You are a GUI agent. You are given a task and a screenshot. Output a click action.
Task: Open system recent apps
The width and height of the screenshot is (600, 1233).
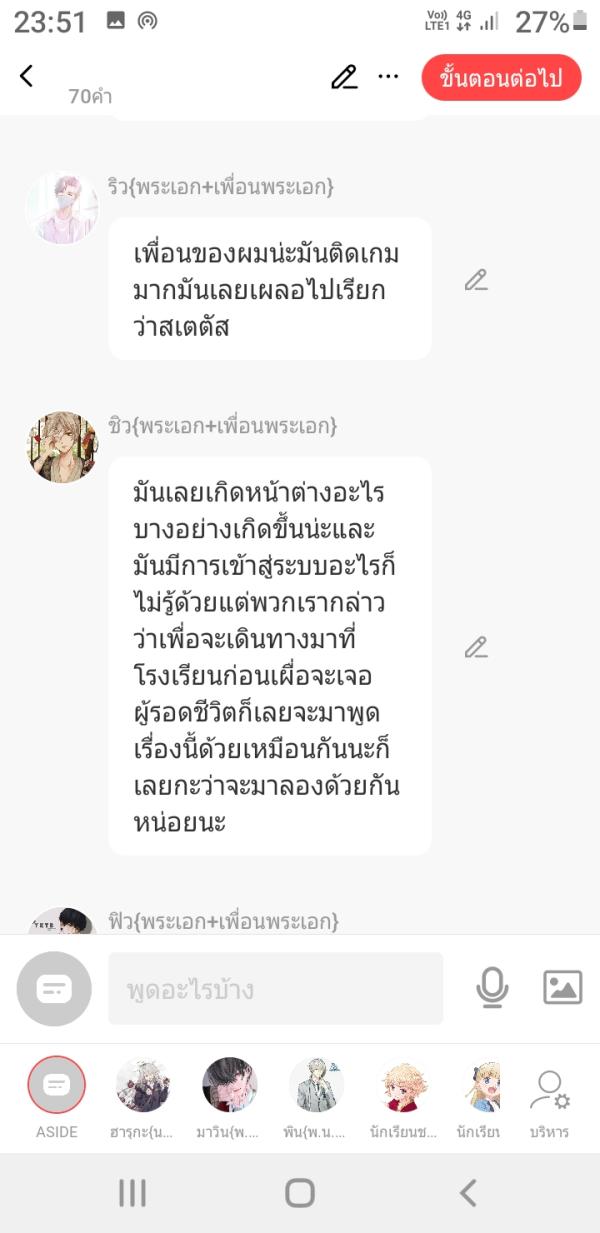coord(132,1192)
